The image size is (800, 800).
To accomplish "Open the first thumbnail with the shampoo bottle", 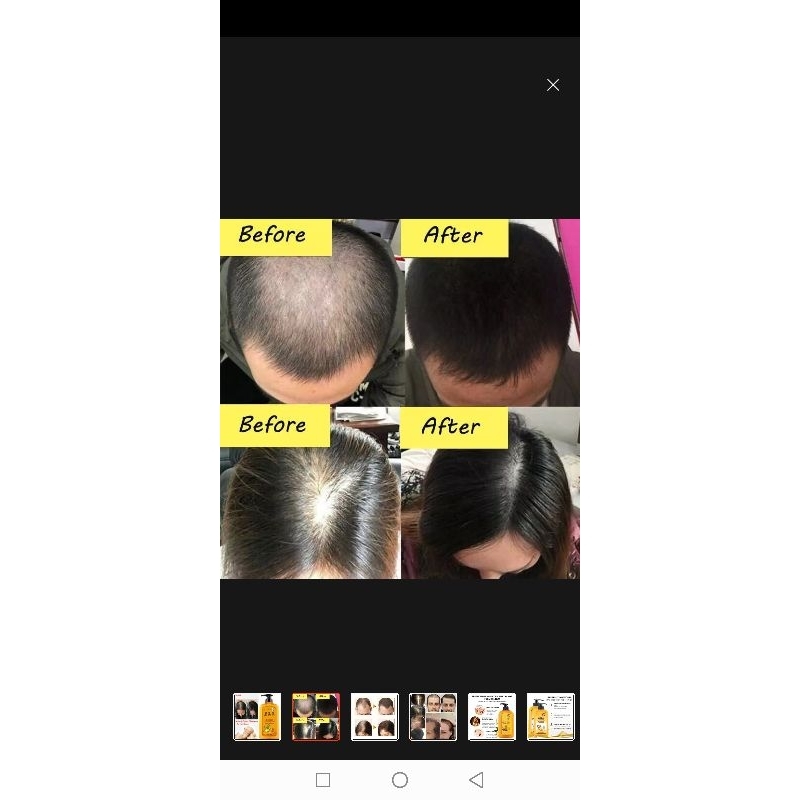I will tap(257, 716).
